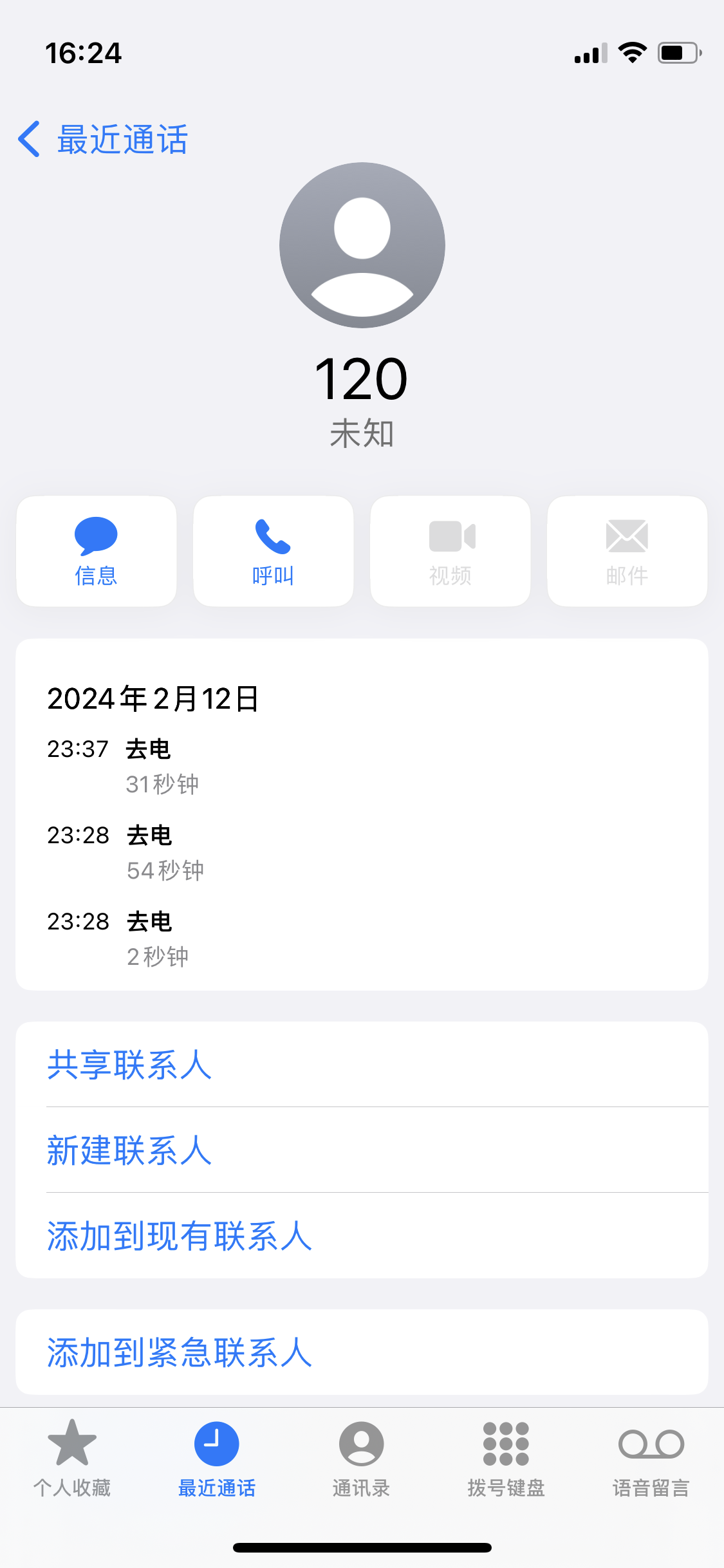The height and width of the screenshot is (1568, 724).
Task: Choose 新建联系人 to create contact
Action: tap(130, 1150)
